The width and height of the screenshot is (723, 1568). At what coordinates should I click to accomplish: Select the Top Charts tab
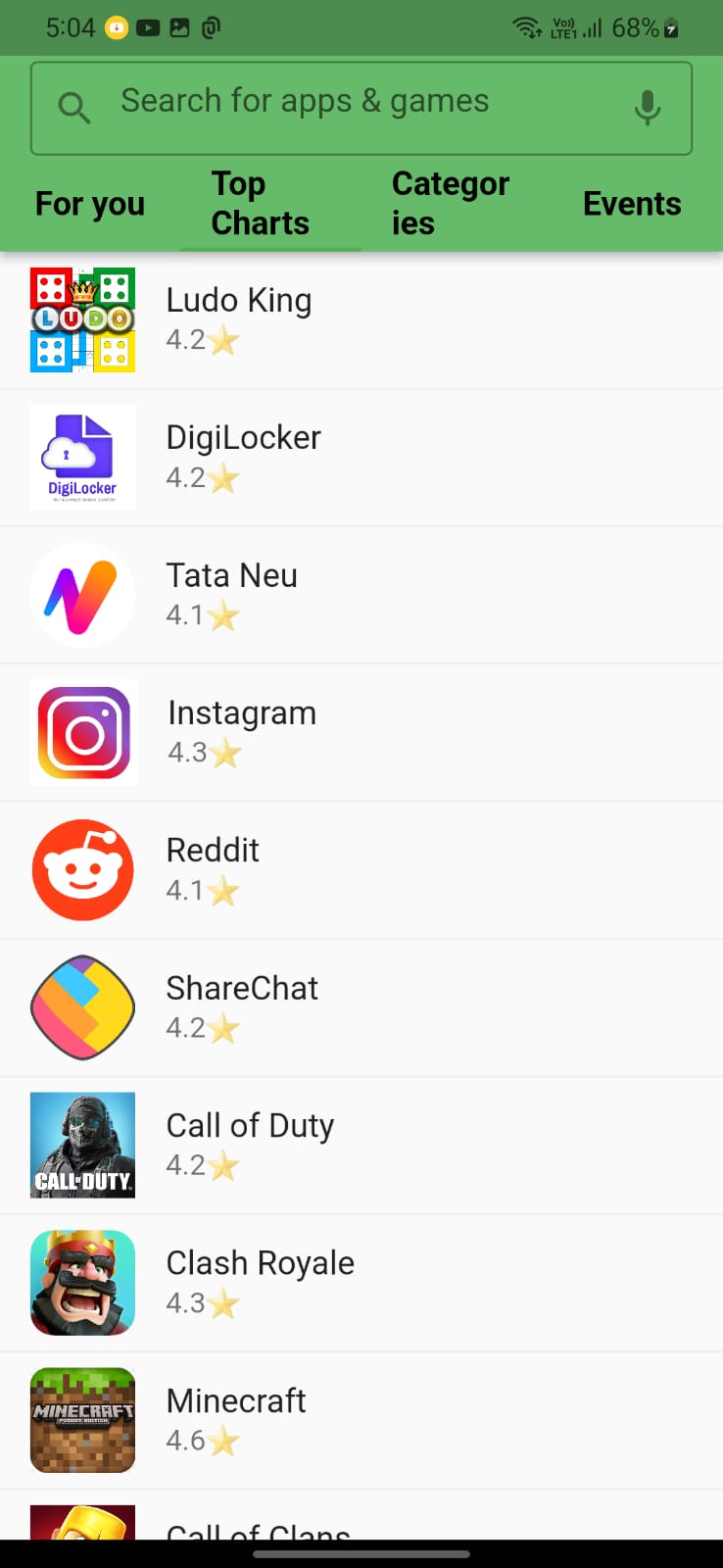click(x=258, y=203)
